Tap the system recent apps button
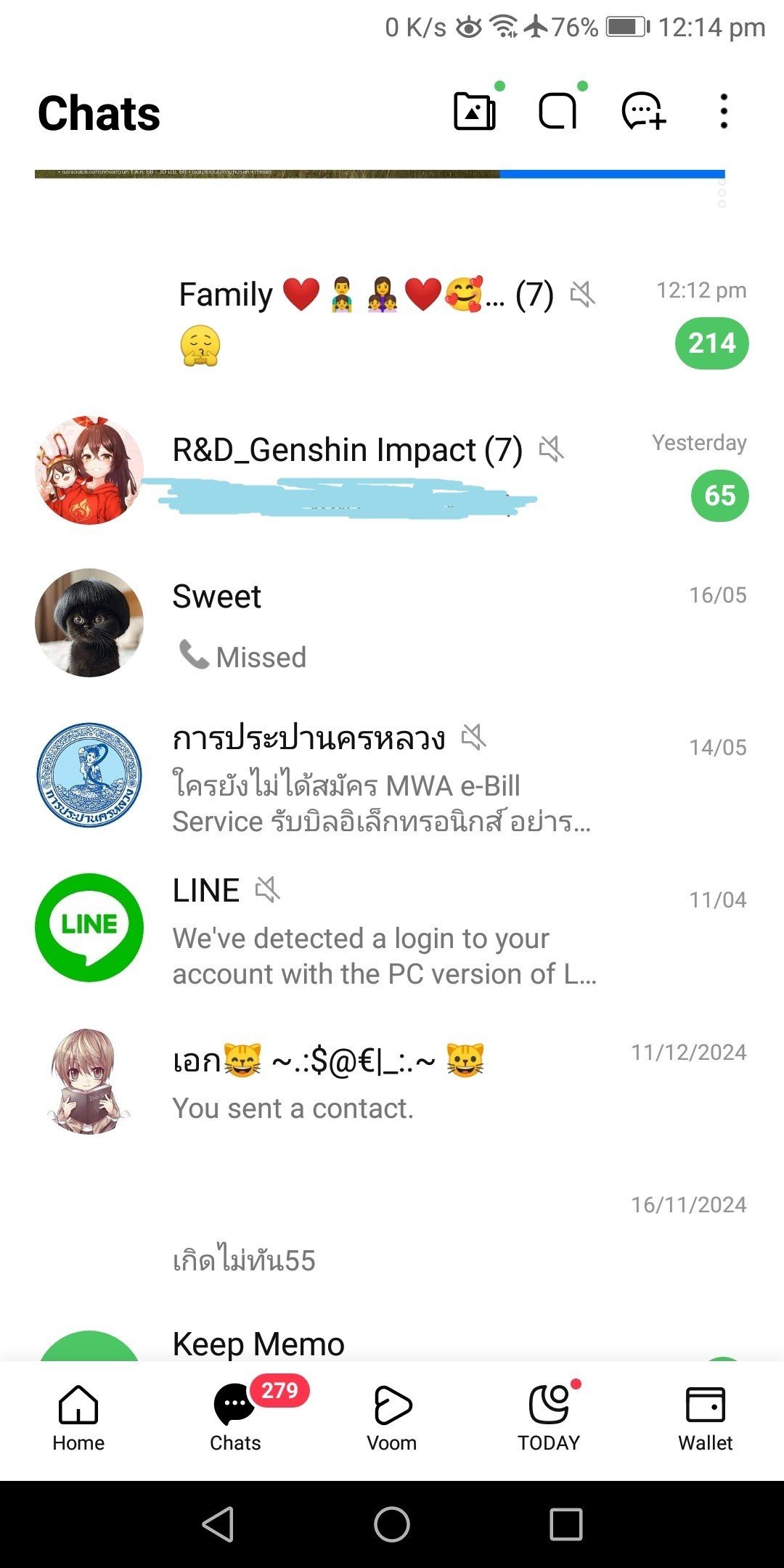Screen dimensions: 784x1568 pyautogui.click(x=566, y=1524)
